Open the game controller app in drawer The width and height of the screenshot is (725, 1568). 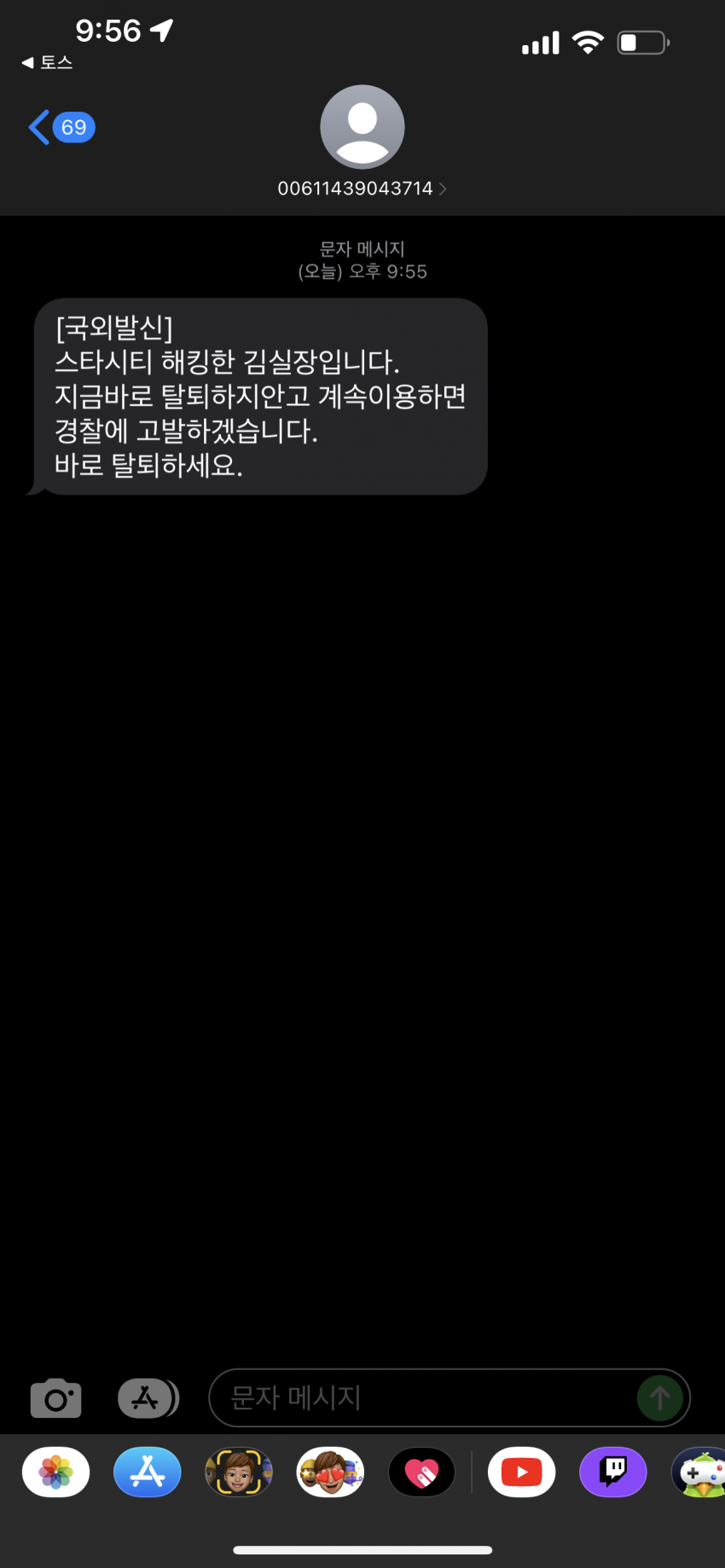(x=699, y=1473)
